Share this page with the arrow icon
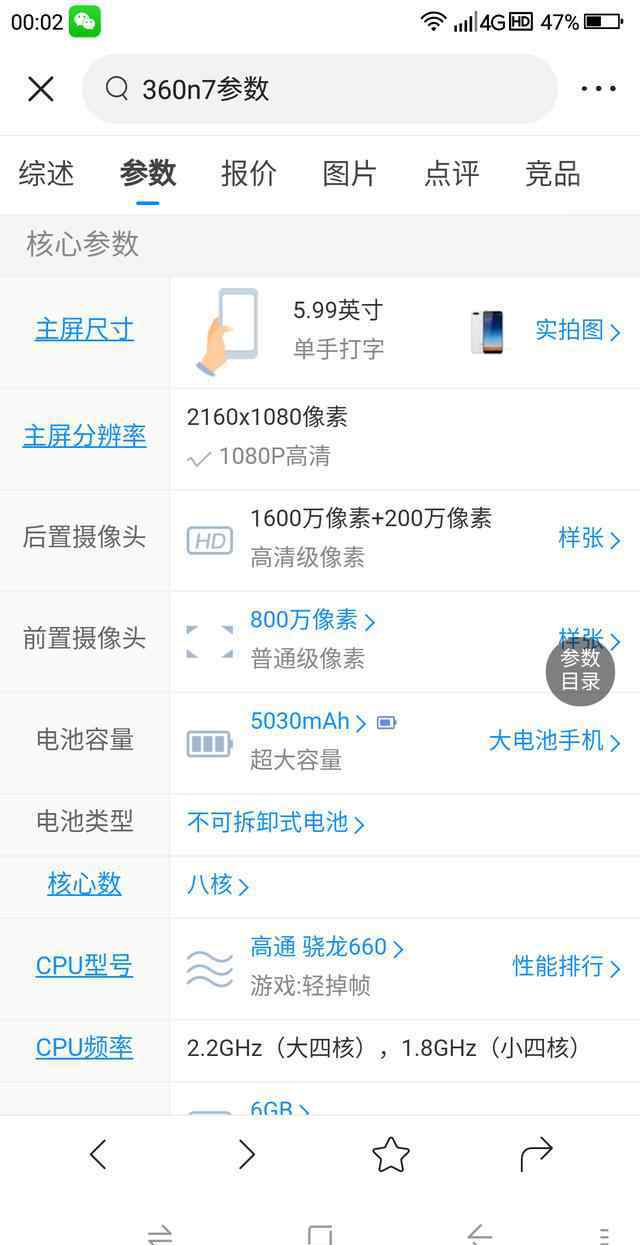This screenshot has width=640, height=1245. (536, 1154)
